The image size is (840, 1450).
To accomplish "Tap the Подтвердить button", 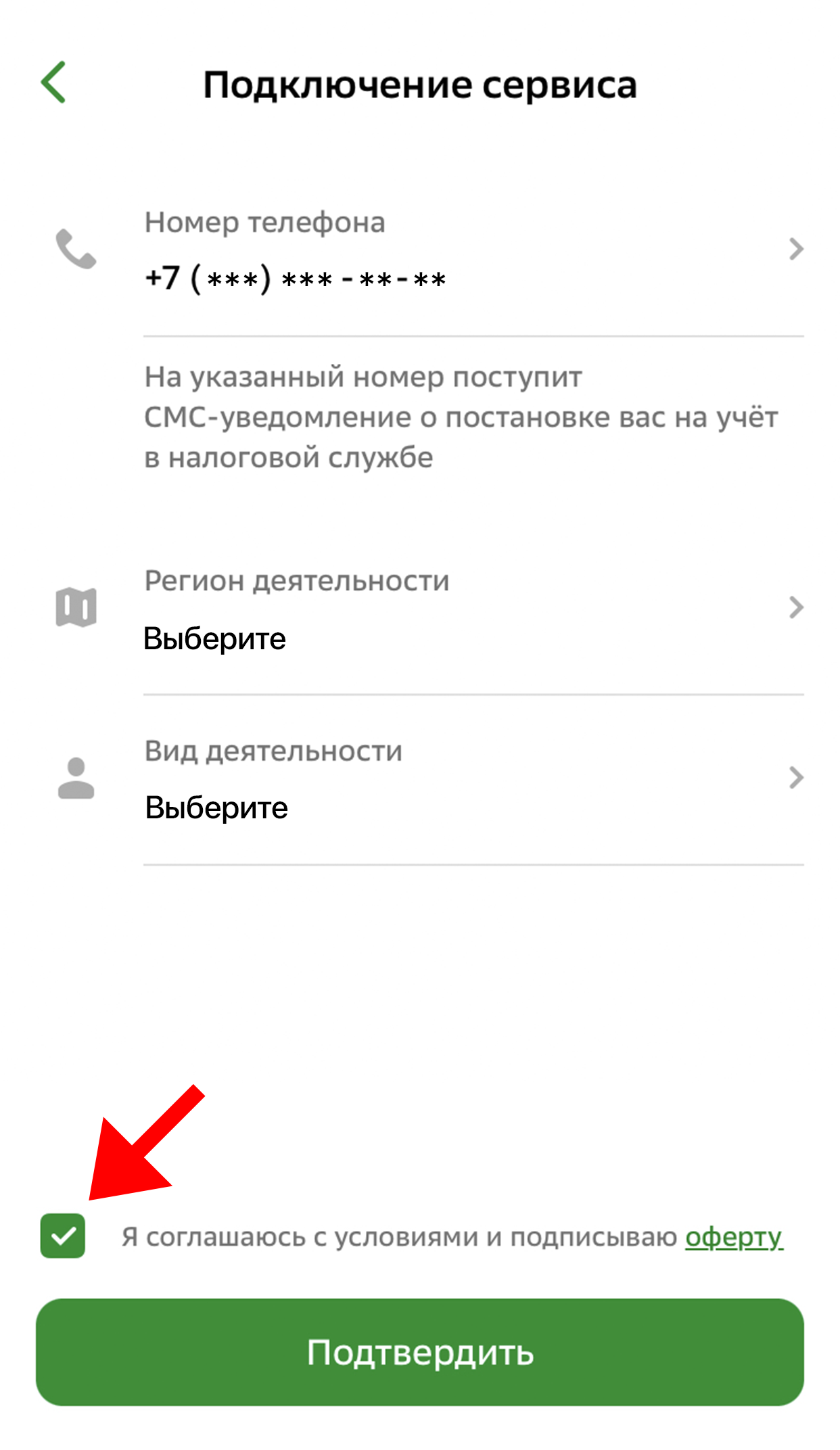I will tap(419, 1352).
